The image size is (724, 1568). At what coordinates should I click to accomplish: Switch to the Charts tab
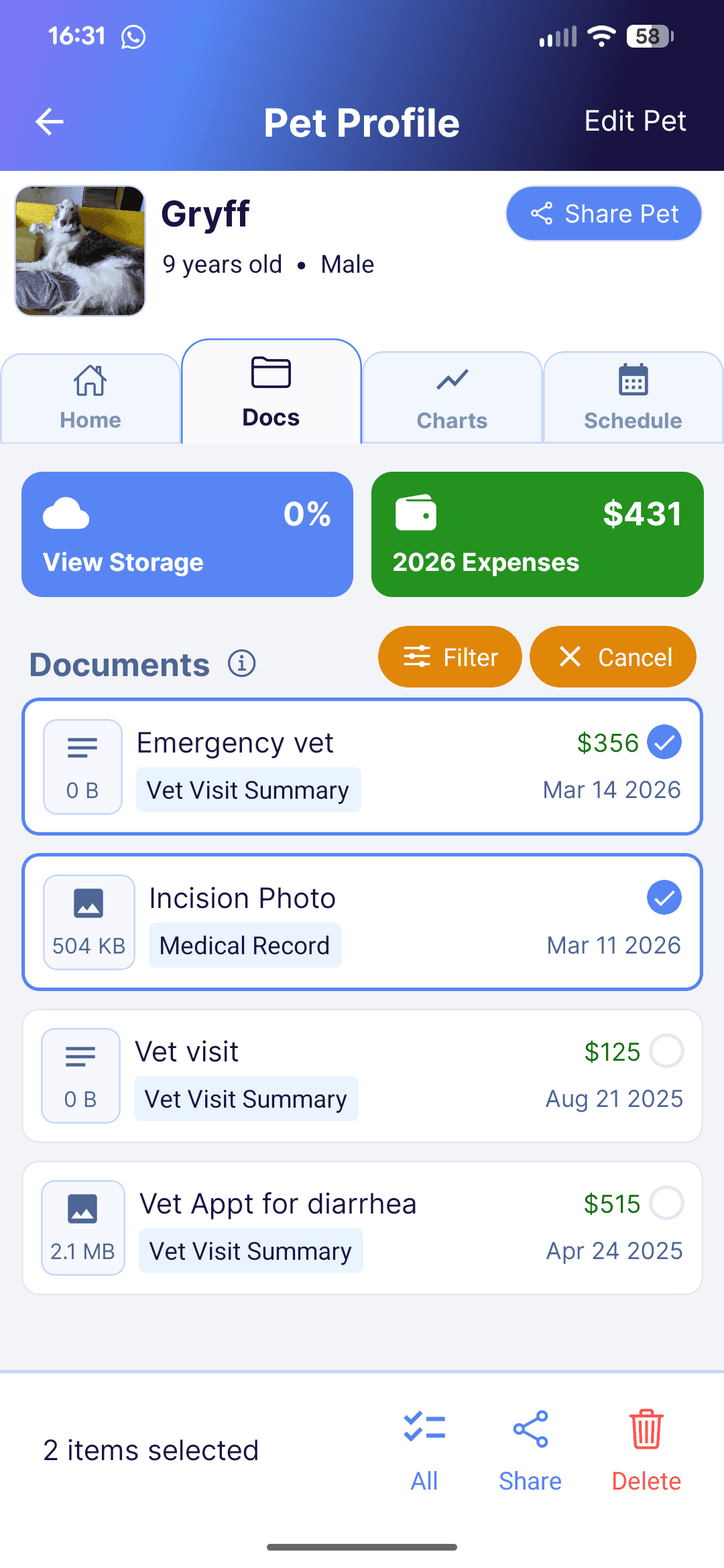pos(451,395)
